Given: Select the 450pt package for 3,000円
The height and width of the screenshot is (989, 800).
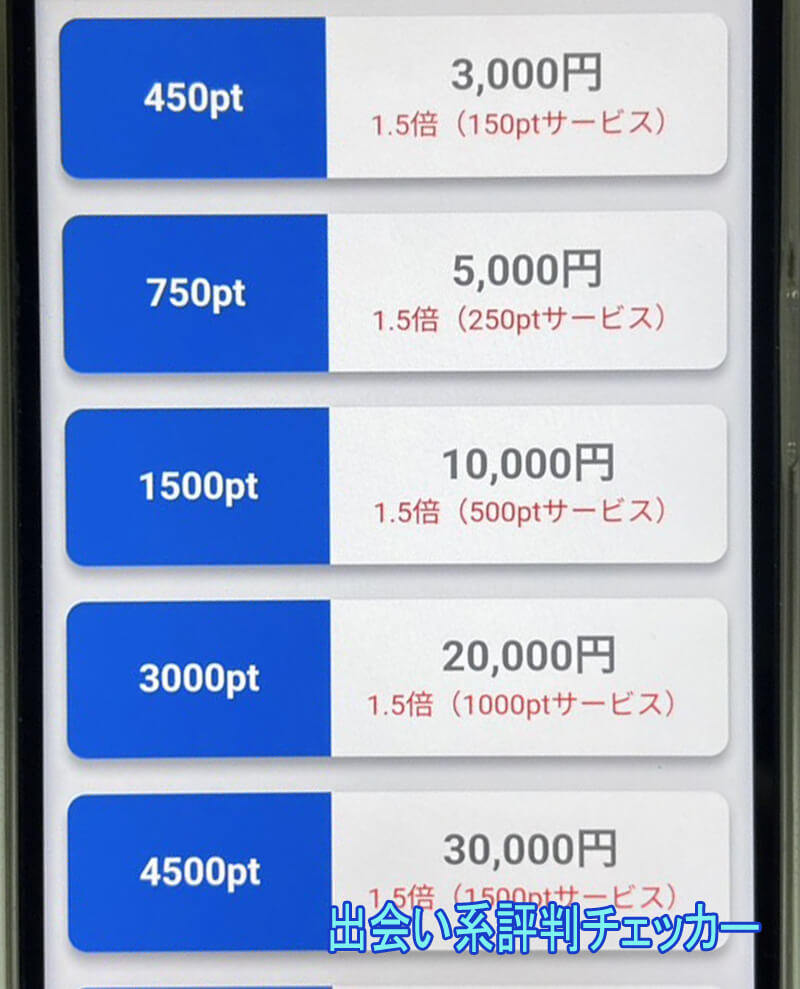Looking at the screenshot, I should pos(394,97).
